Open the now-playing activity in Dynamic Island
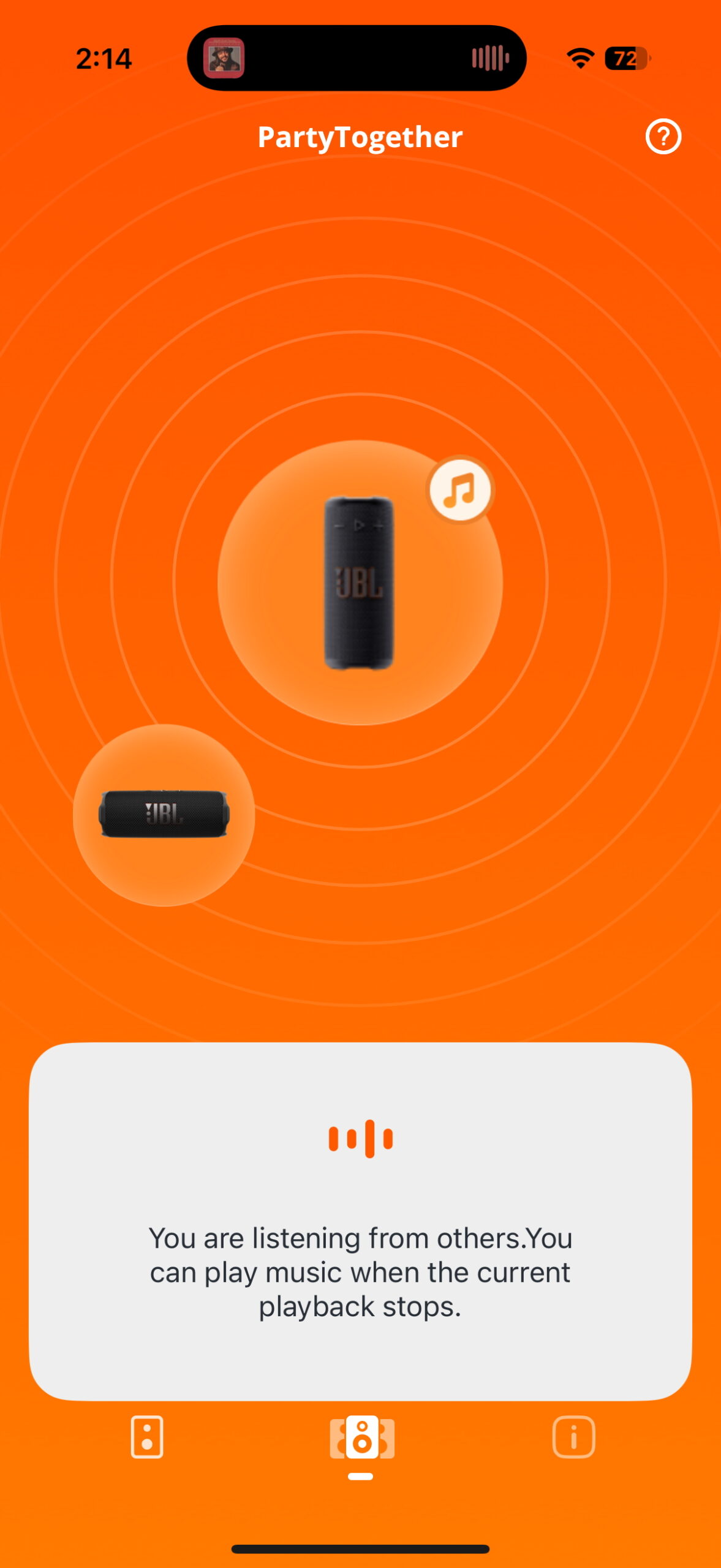Viewport: 721px width, 1568px height. (x=357, y=58)
